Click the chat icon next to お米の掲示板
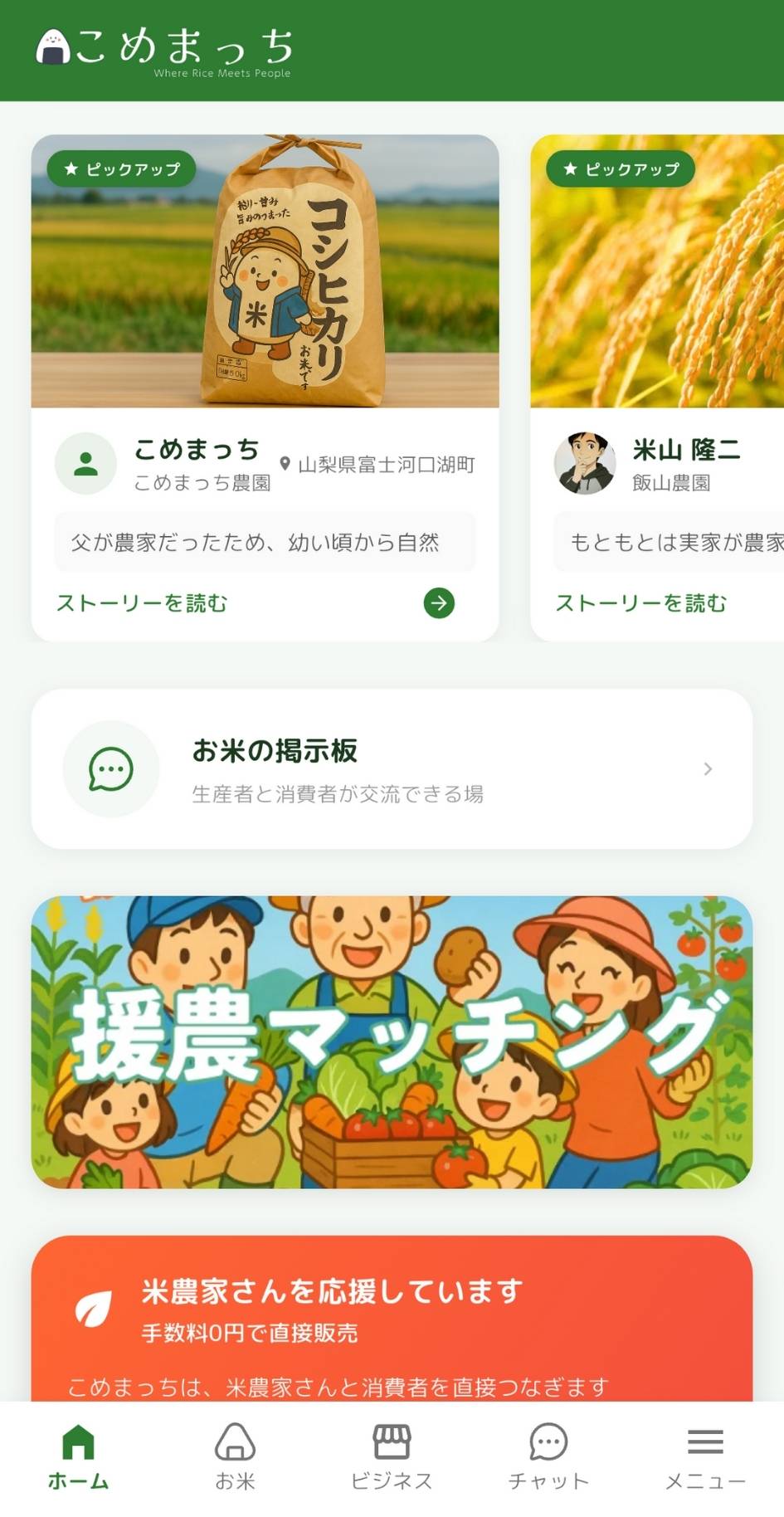784x1517 pixels. [111, 769]
